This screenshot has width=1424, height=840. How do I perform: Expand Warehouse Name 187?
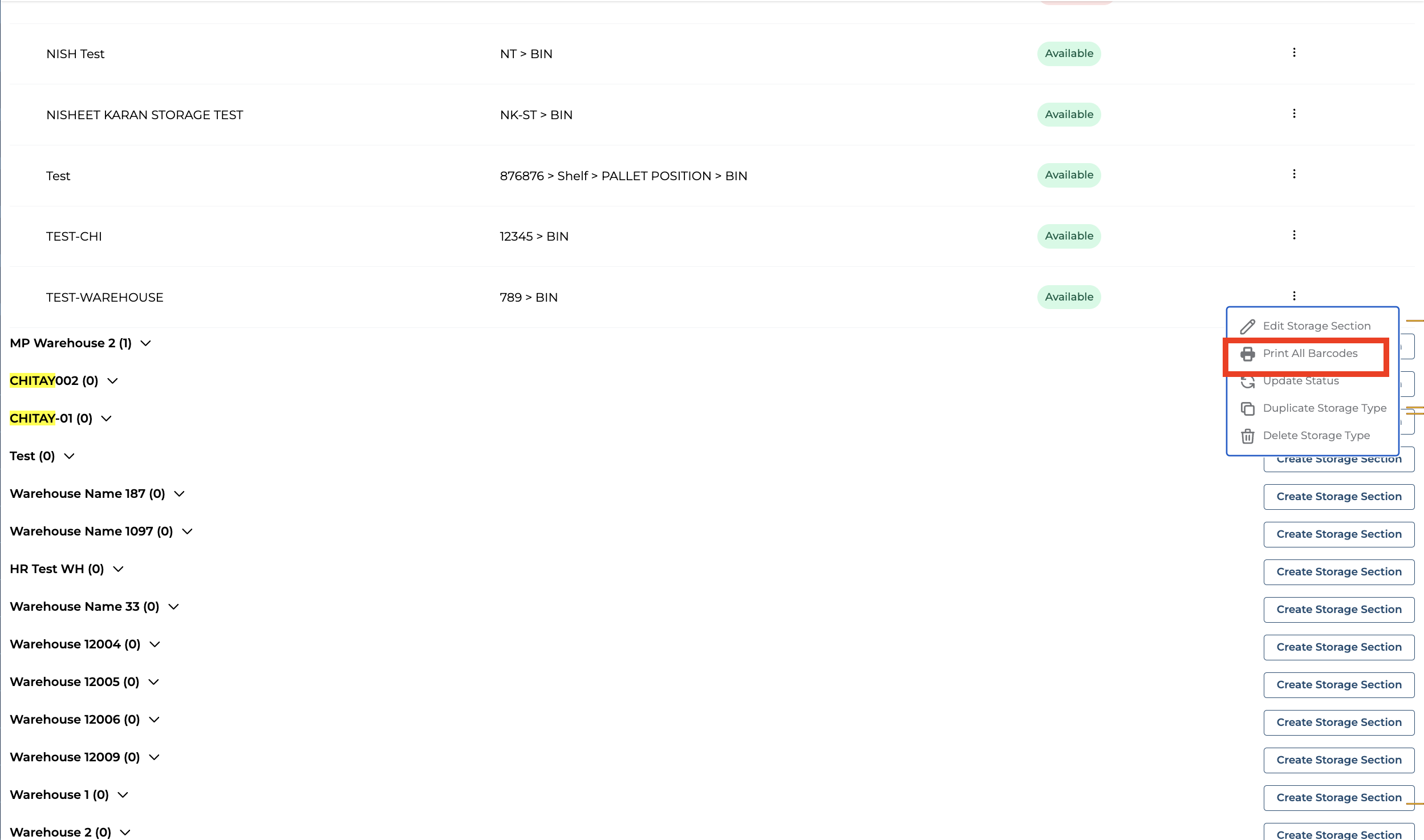pos(180,494)
